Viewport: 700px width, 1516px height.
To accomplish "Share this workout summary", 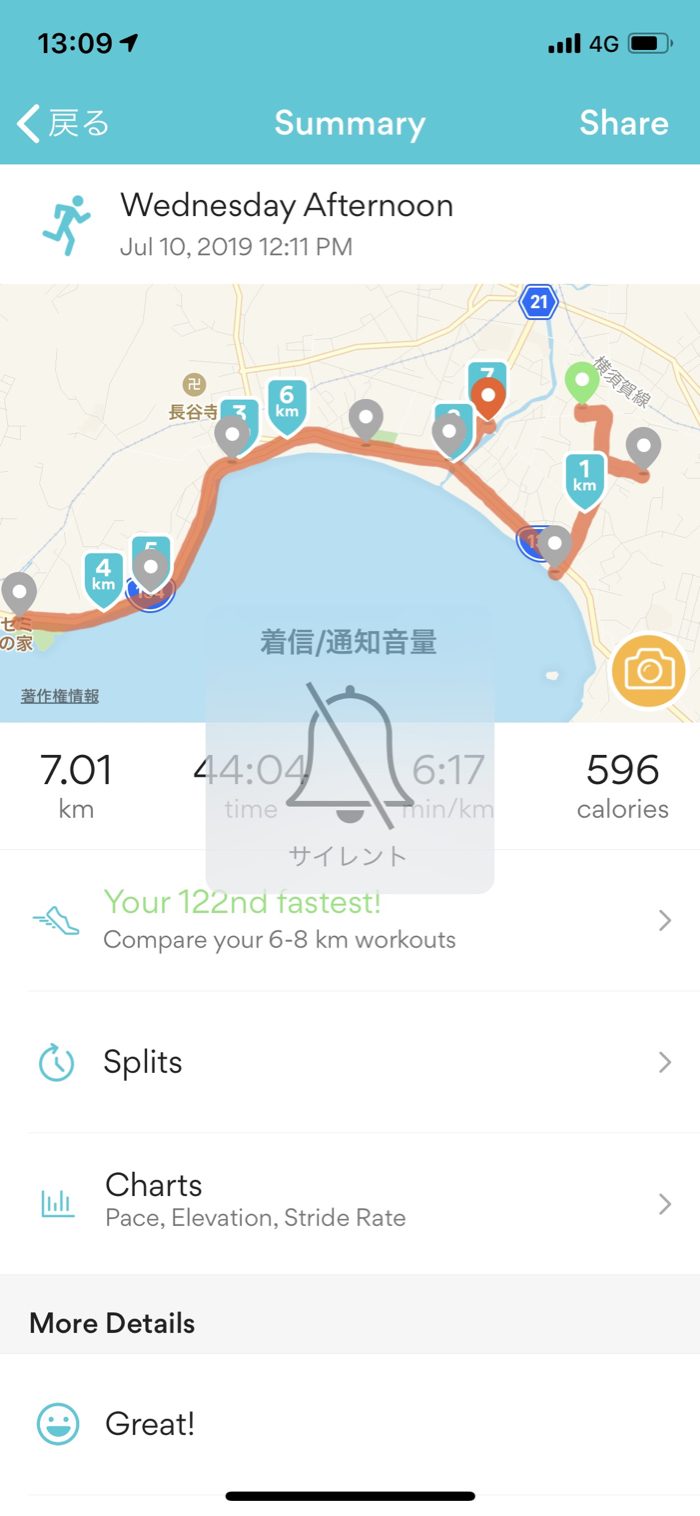I will pyautogui.click(x=623, y=123).
